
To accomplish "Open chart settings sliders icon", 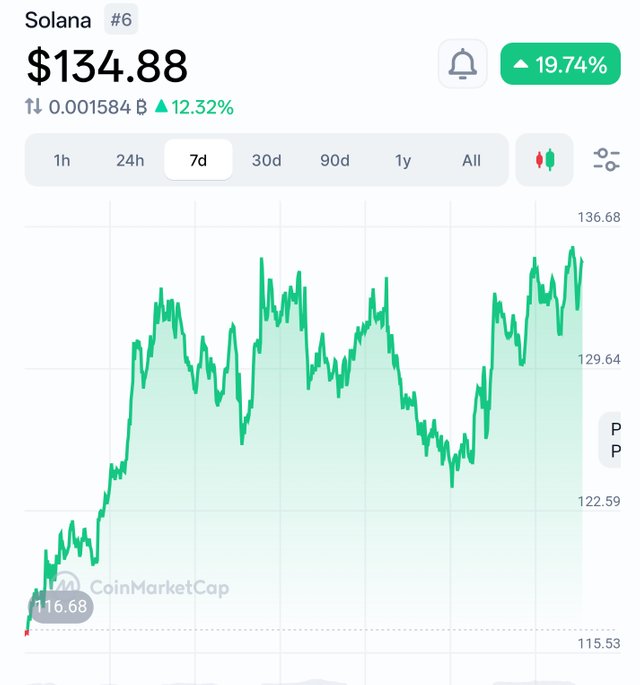I will click(x=606, y=160).
